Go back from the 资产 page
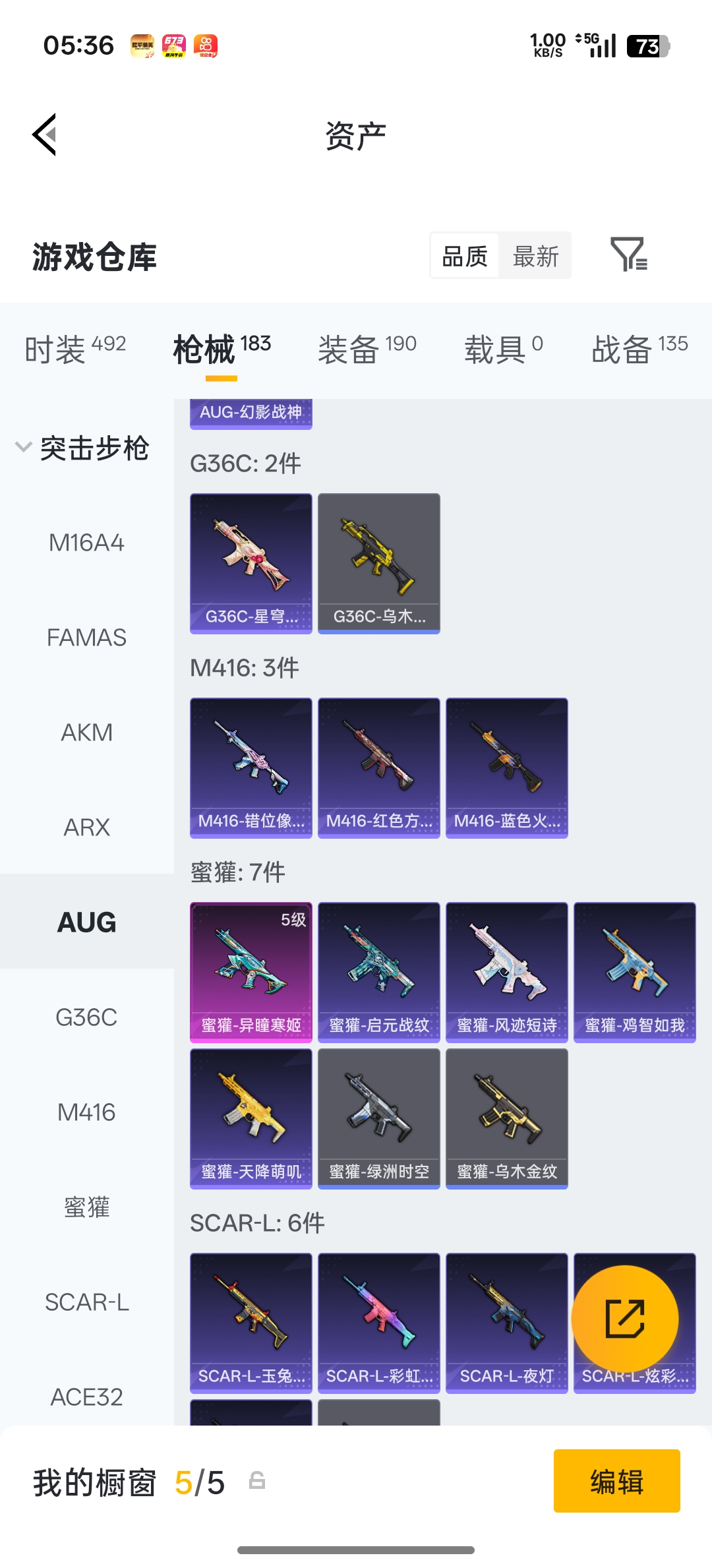Image resolution: width=712 pixels, height=1568 pixels. pyautogui.click(x=45, y=135)
